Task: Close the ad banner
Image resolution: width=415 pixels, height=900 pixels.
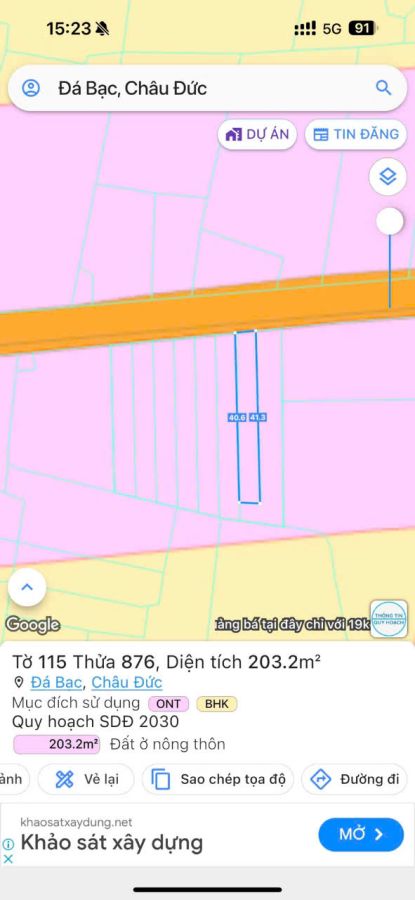Action: pos(8,859)
